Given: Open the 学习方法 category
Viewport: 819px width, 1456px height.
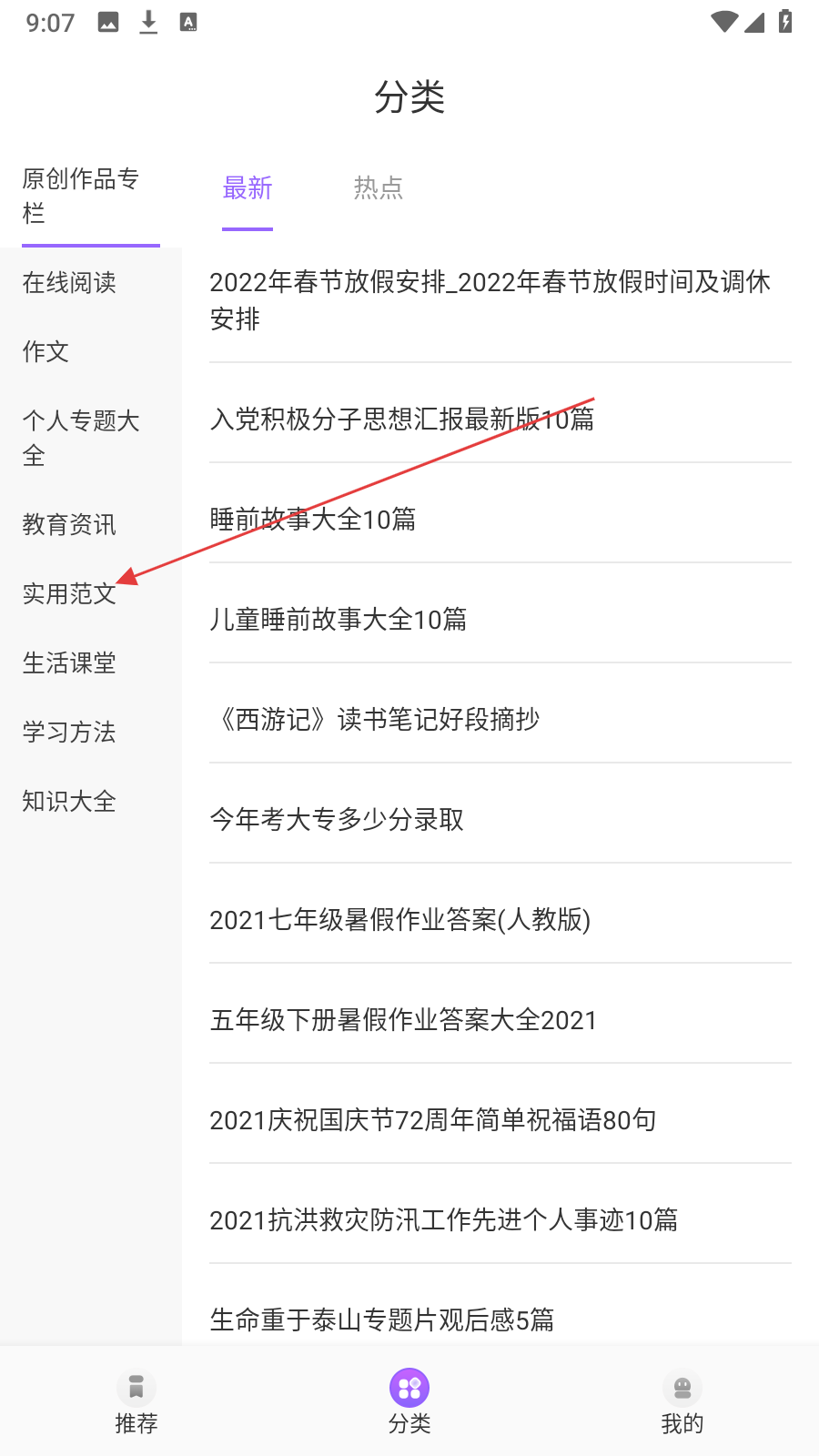Looking at the screenshot, I should tap(69, 732).
